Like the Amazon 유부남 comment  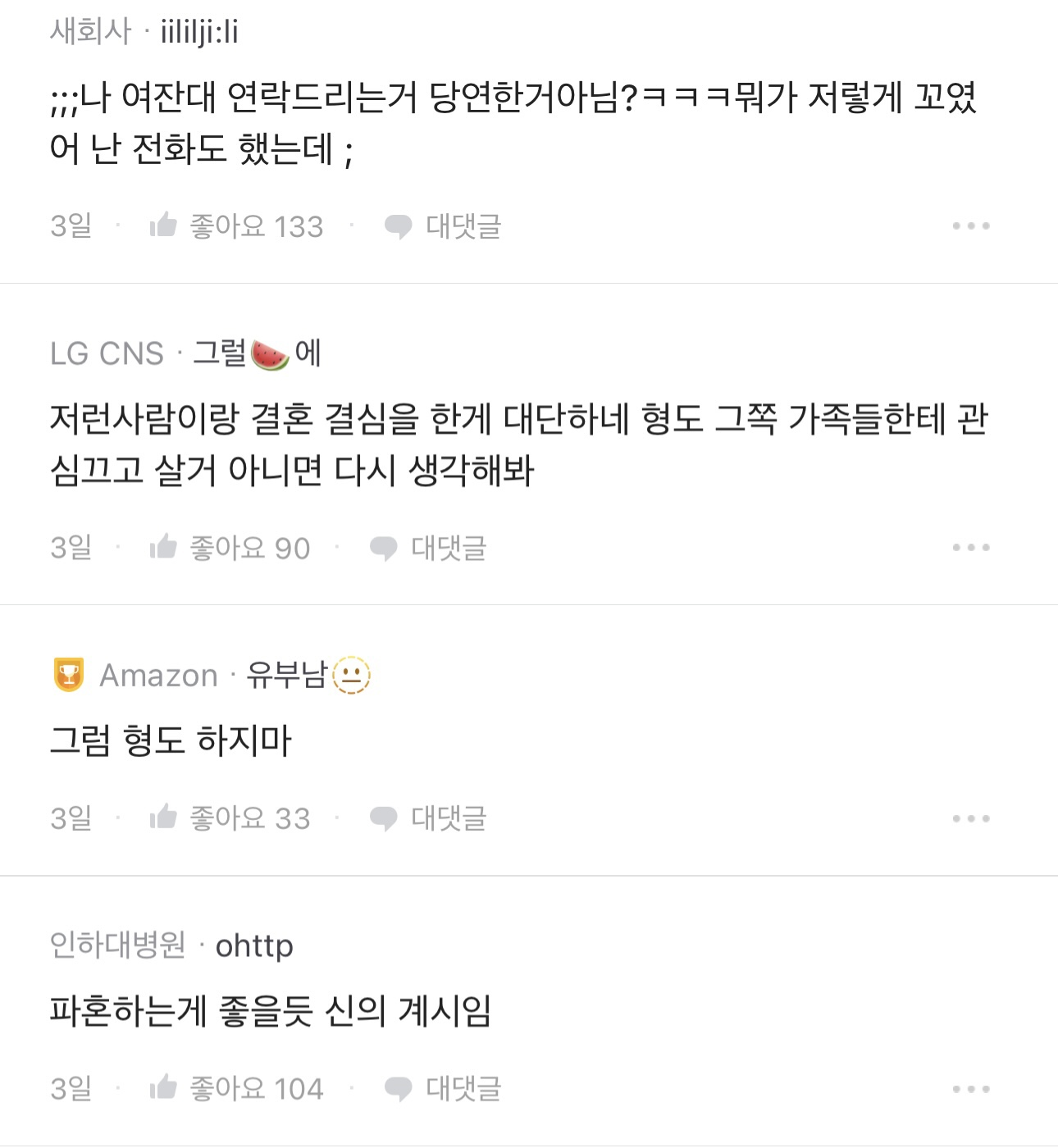163,818
